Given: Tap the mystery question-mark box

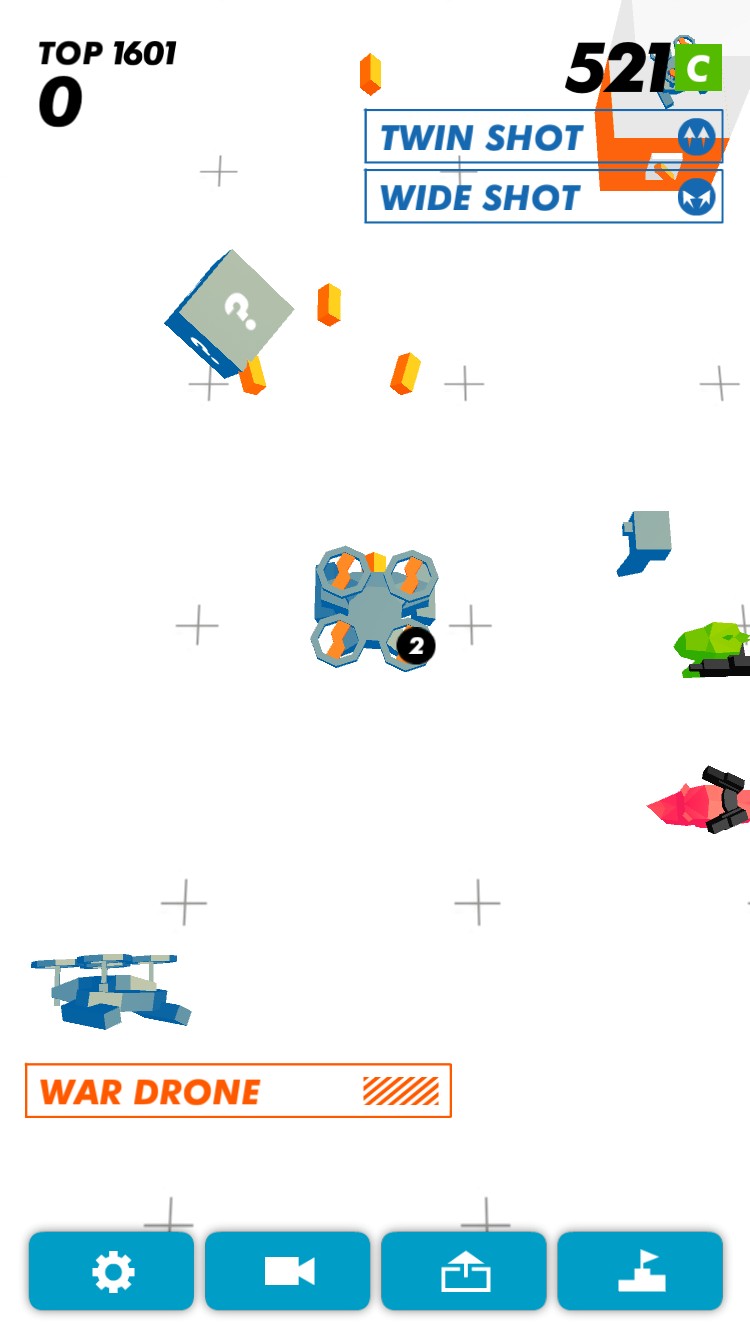Looking at the screenshot, I should (232, 313).
